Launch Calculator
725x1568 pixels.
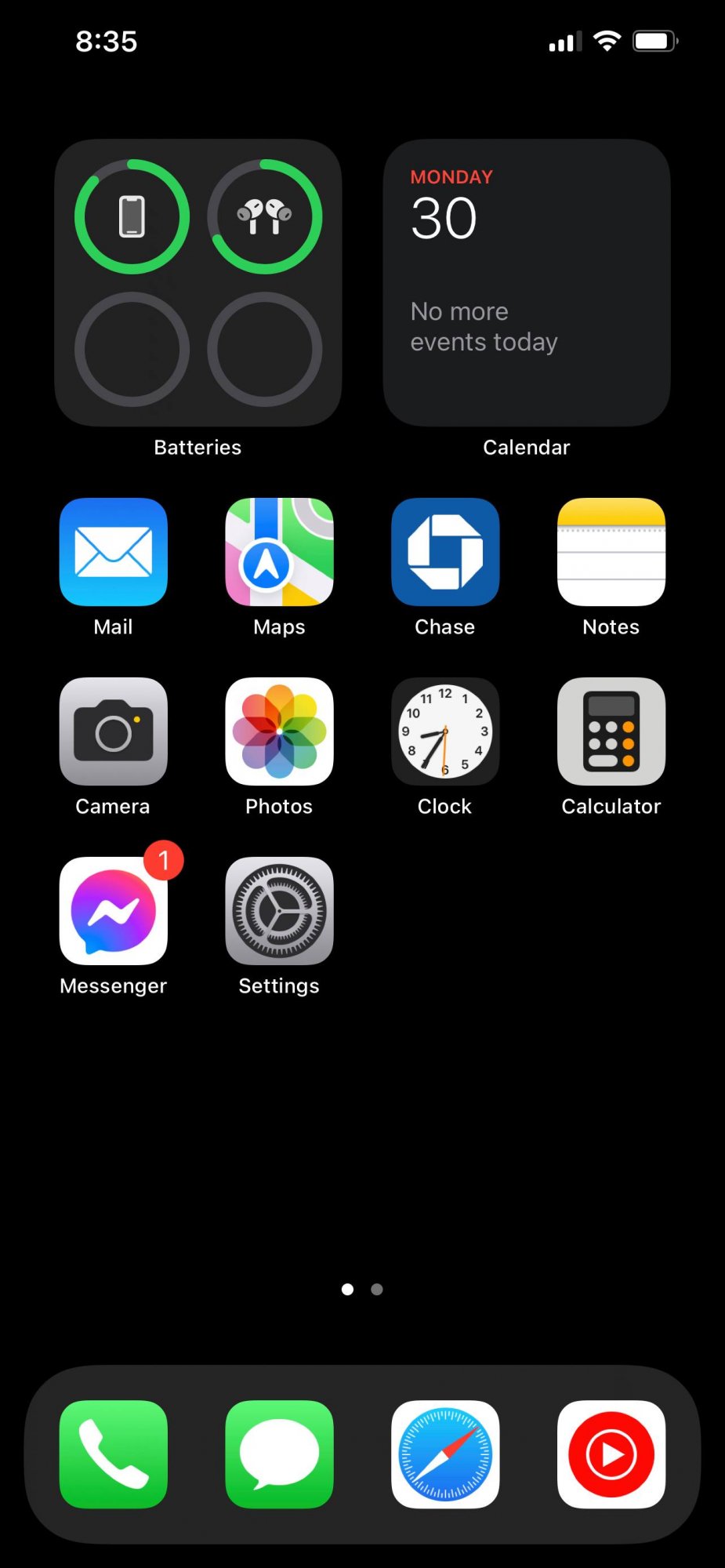click(x=611, y=731)
